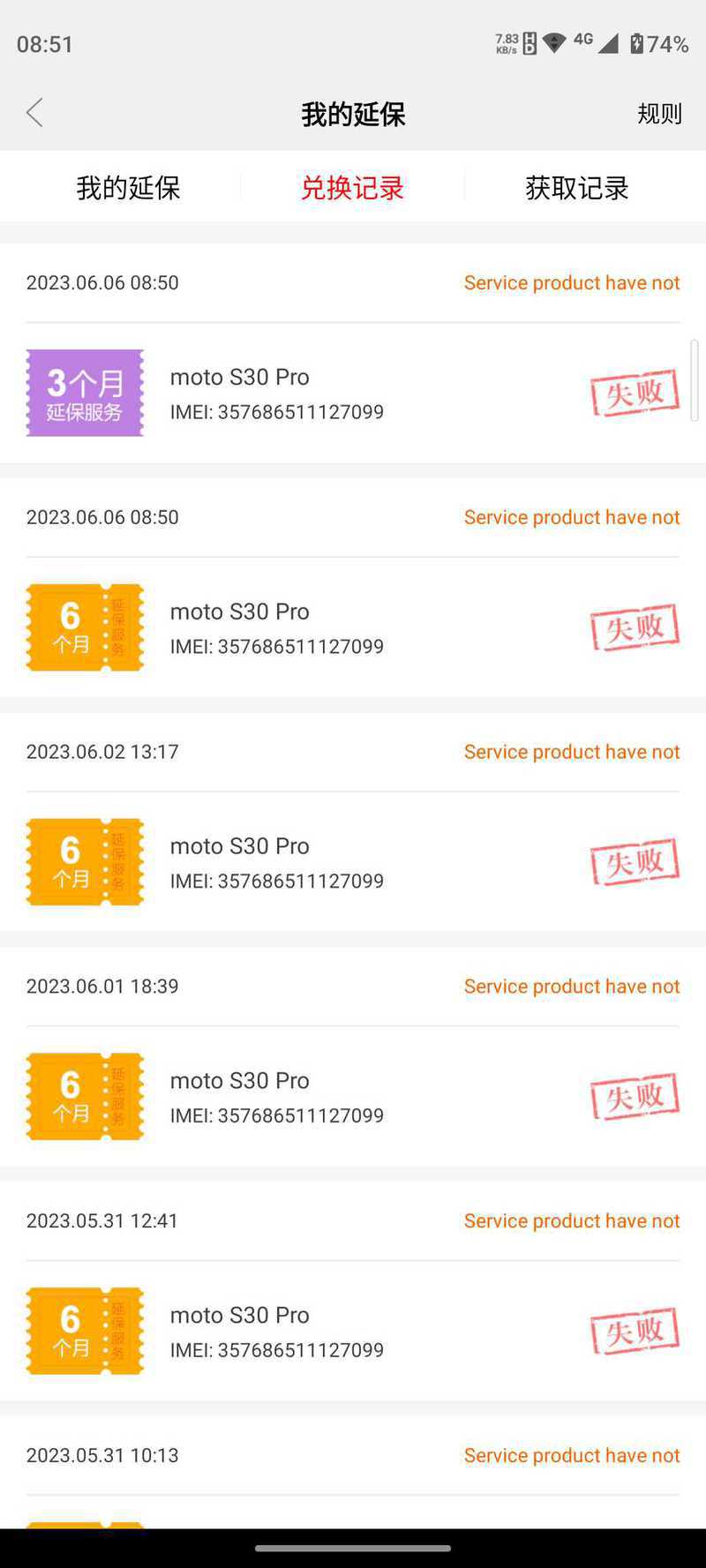Switch to the 我的延保 tab
706x1568 pixels.
coord(128,188)
